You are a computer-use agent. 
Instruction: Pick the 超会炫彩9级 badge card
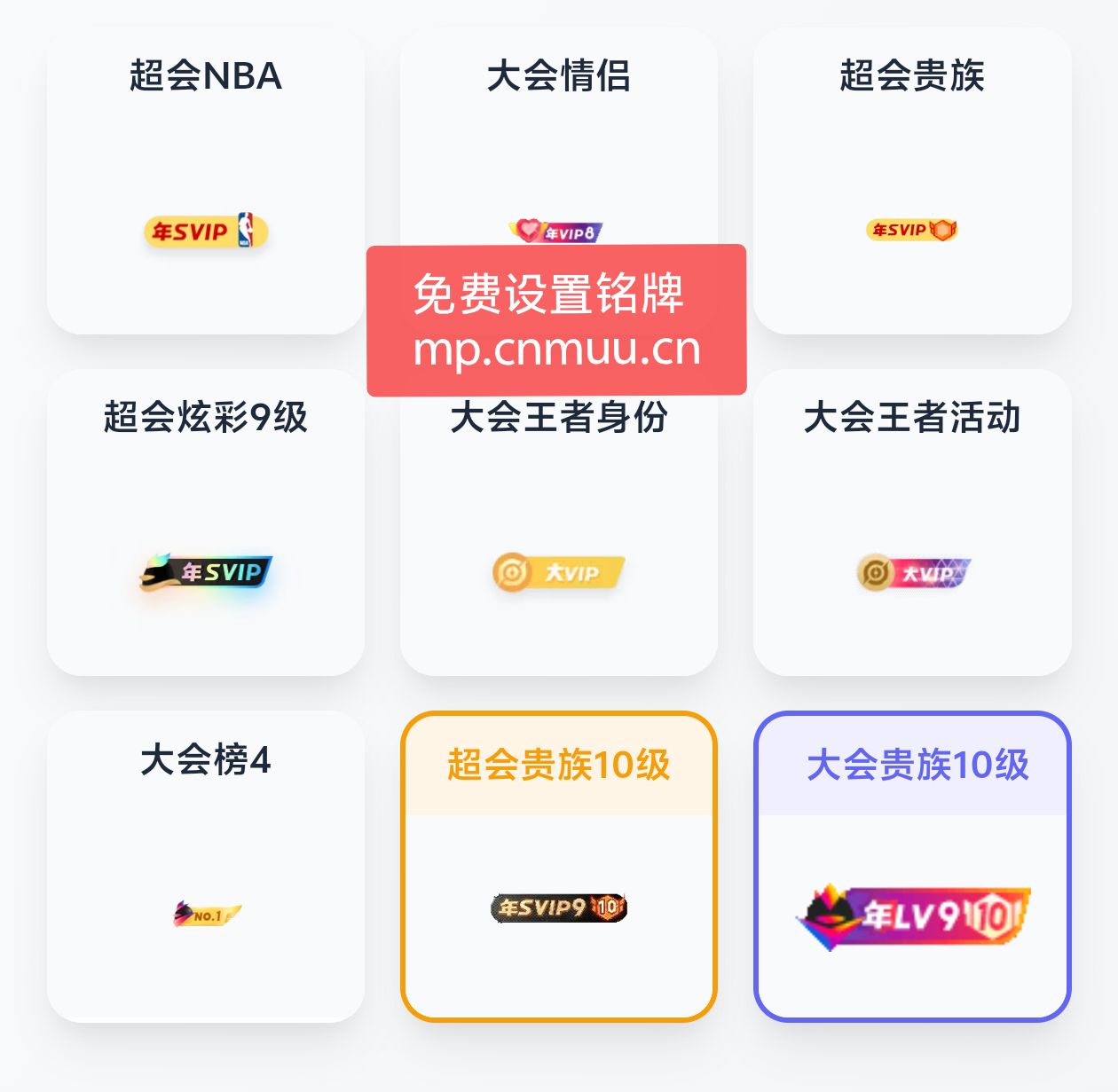pyautogui.click(x=206, y=523)
